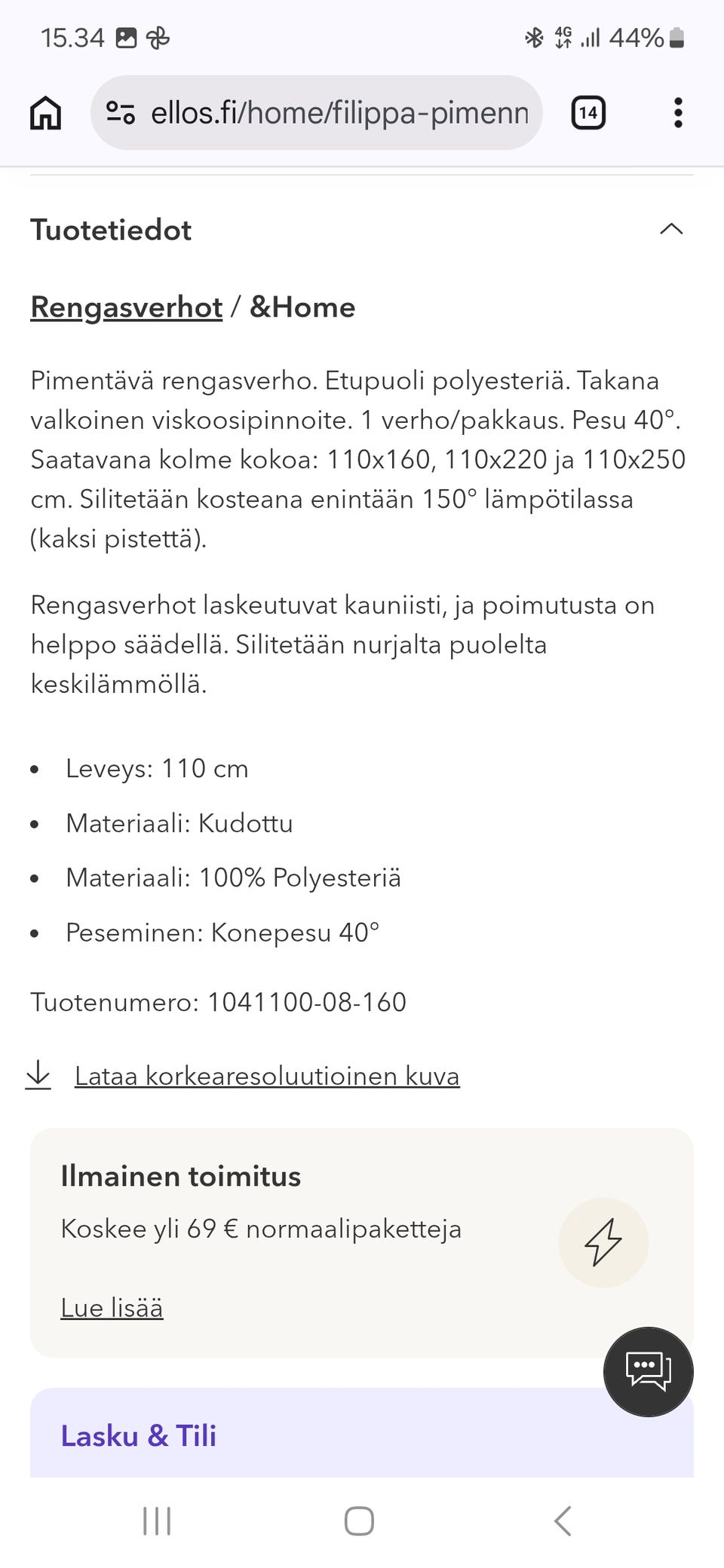Download the high-resolution product image
Viewport: 724px width, 1568px height.
(x=266, y=1076)
